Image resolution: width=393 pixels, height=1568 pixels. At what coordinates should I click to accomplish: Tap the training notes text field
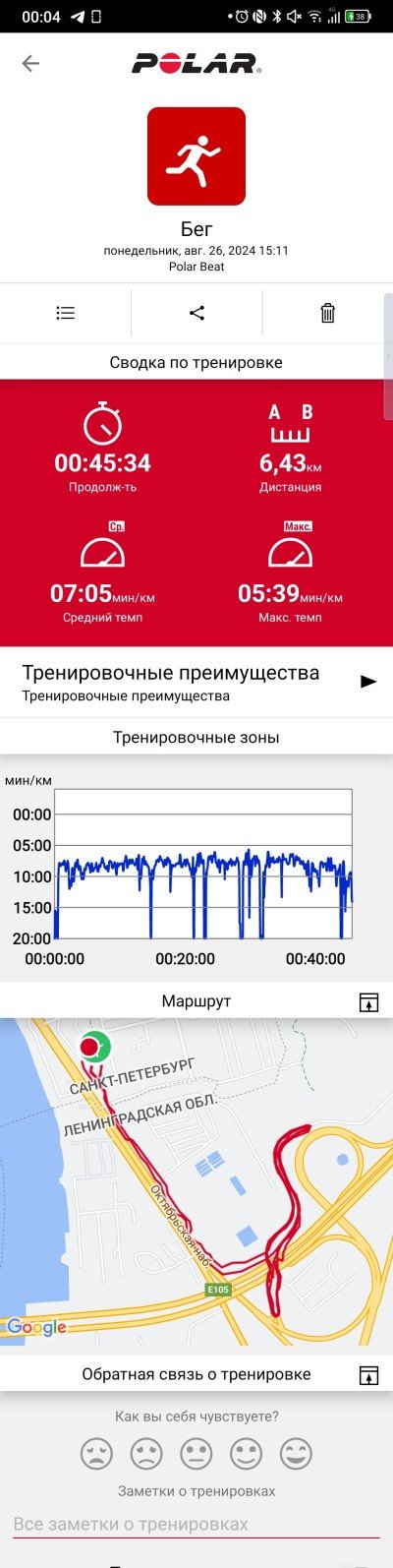(196, 1524)
